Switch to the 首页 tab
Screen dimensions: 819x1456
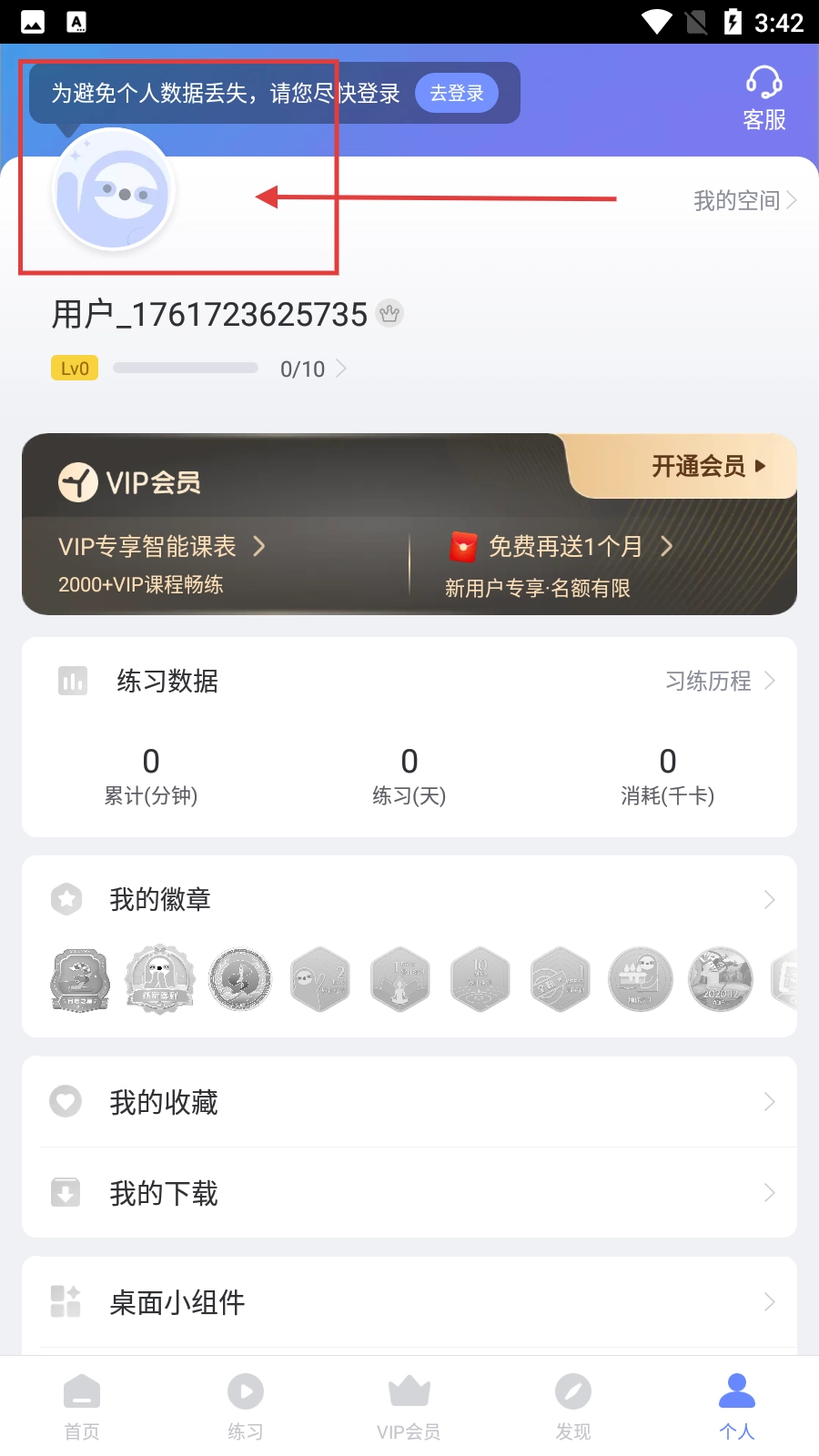tap(82, 1407)
